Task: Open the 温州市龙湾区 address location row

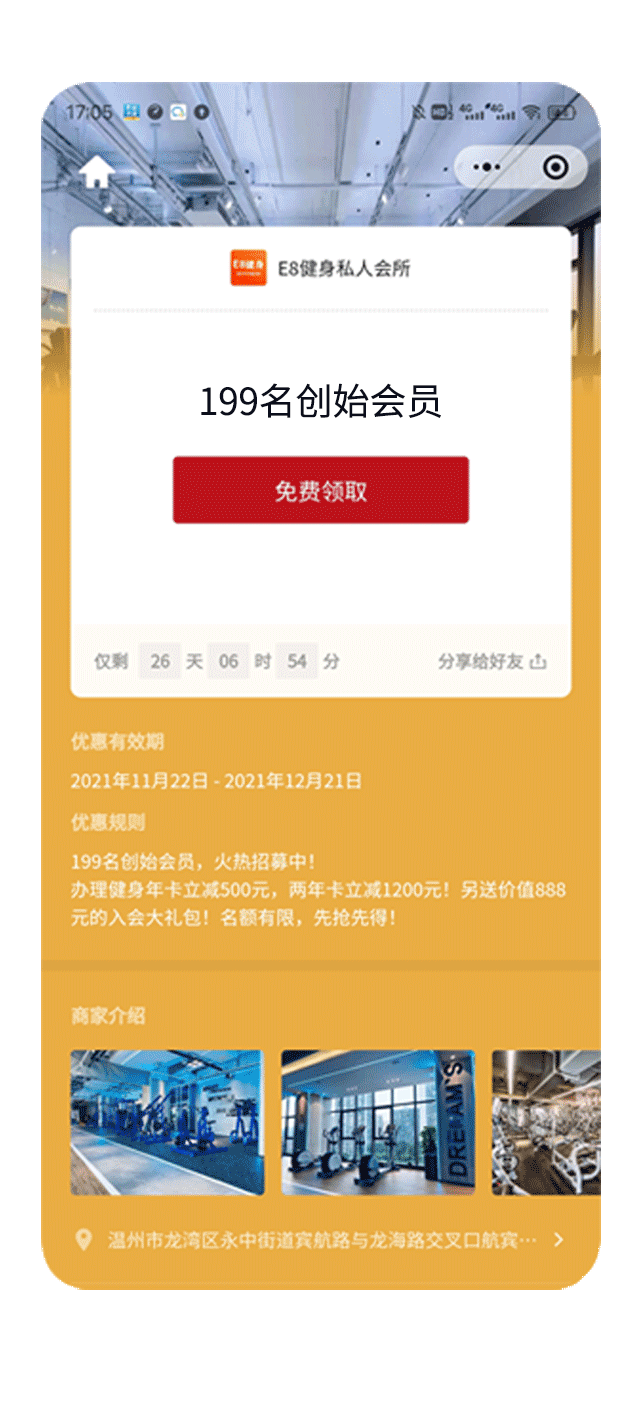Action: (x=320, y=1240)
